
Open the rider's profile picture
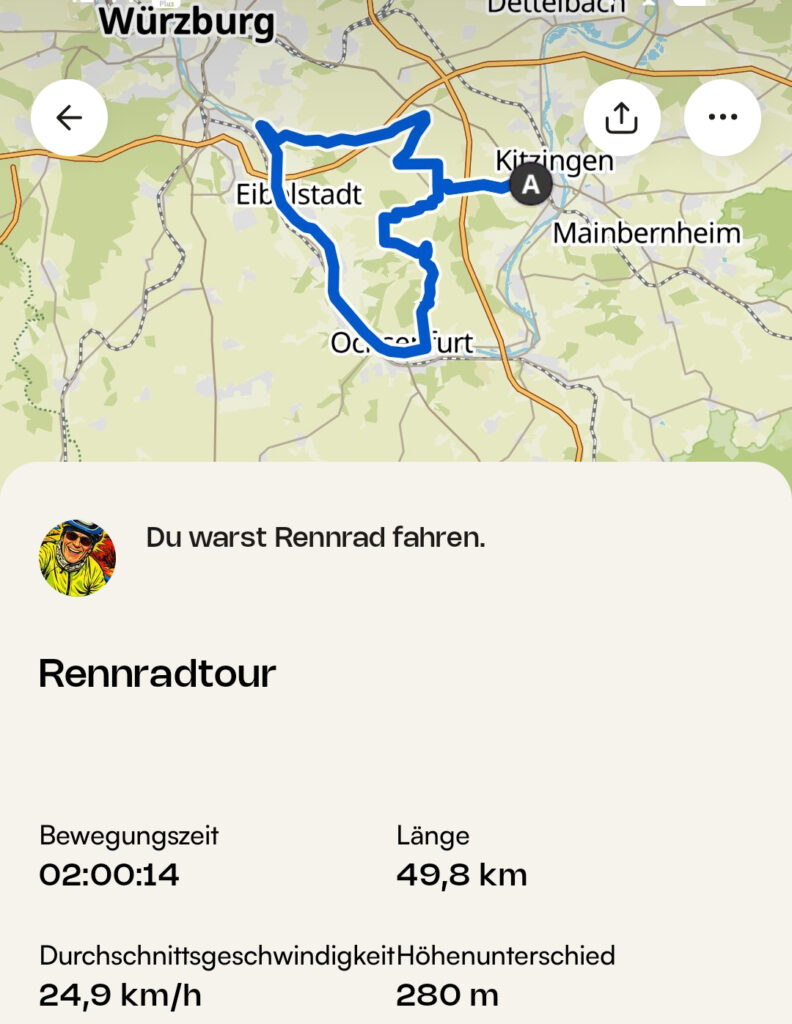click(77, 558)
